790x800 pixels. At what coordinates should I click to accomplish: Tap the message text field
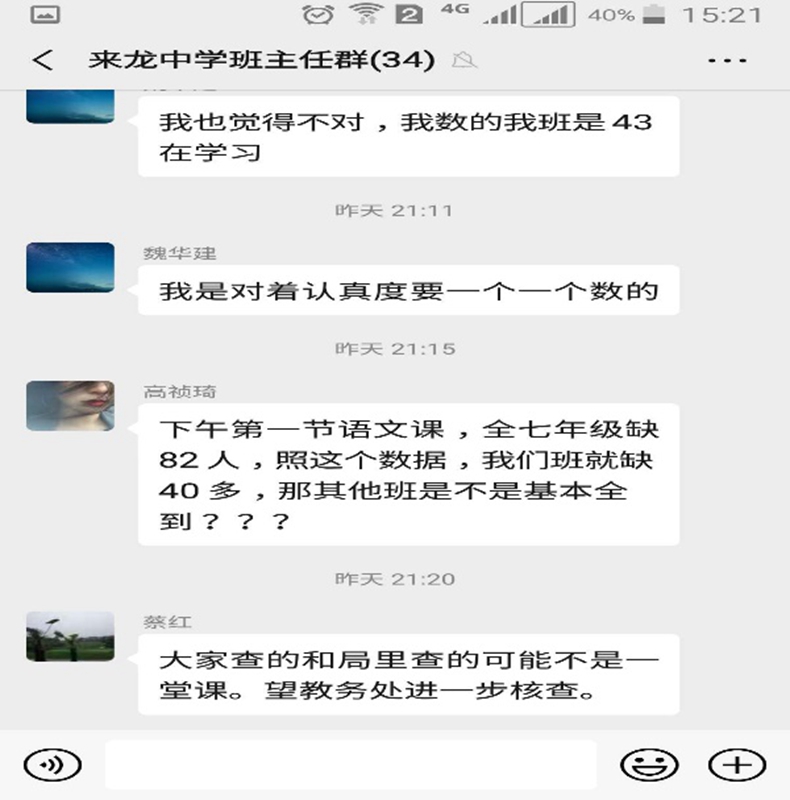coord(350,765)
